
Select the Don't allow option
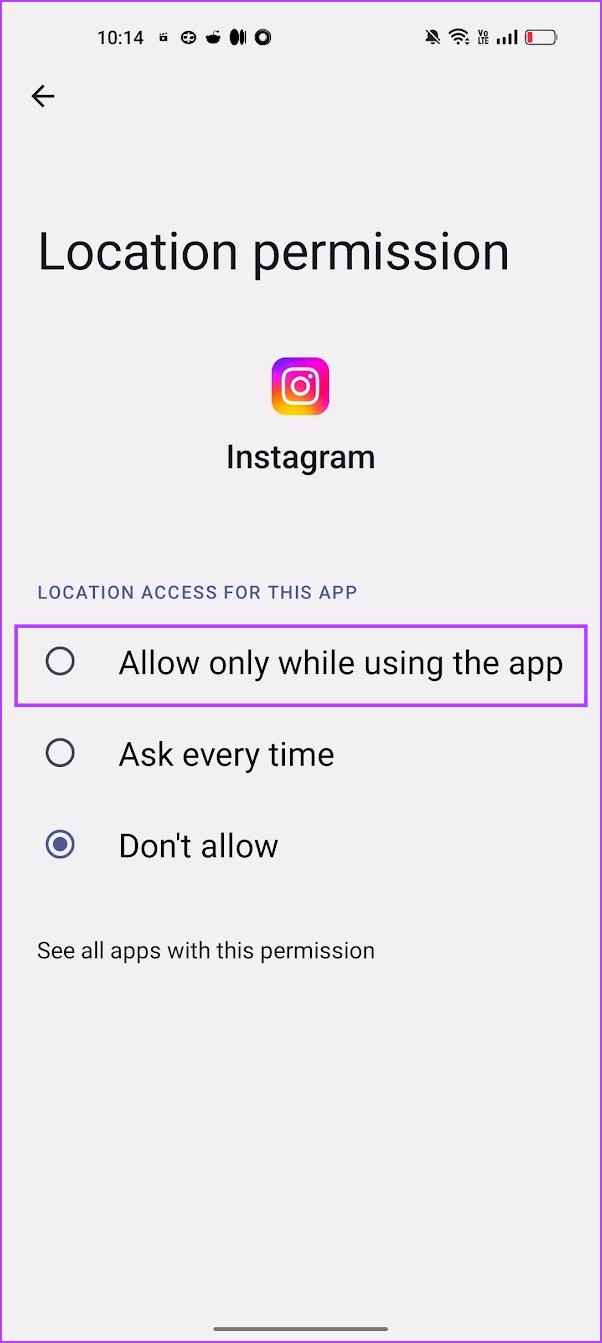pos(301,846)
